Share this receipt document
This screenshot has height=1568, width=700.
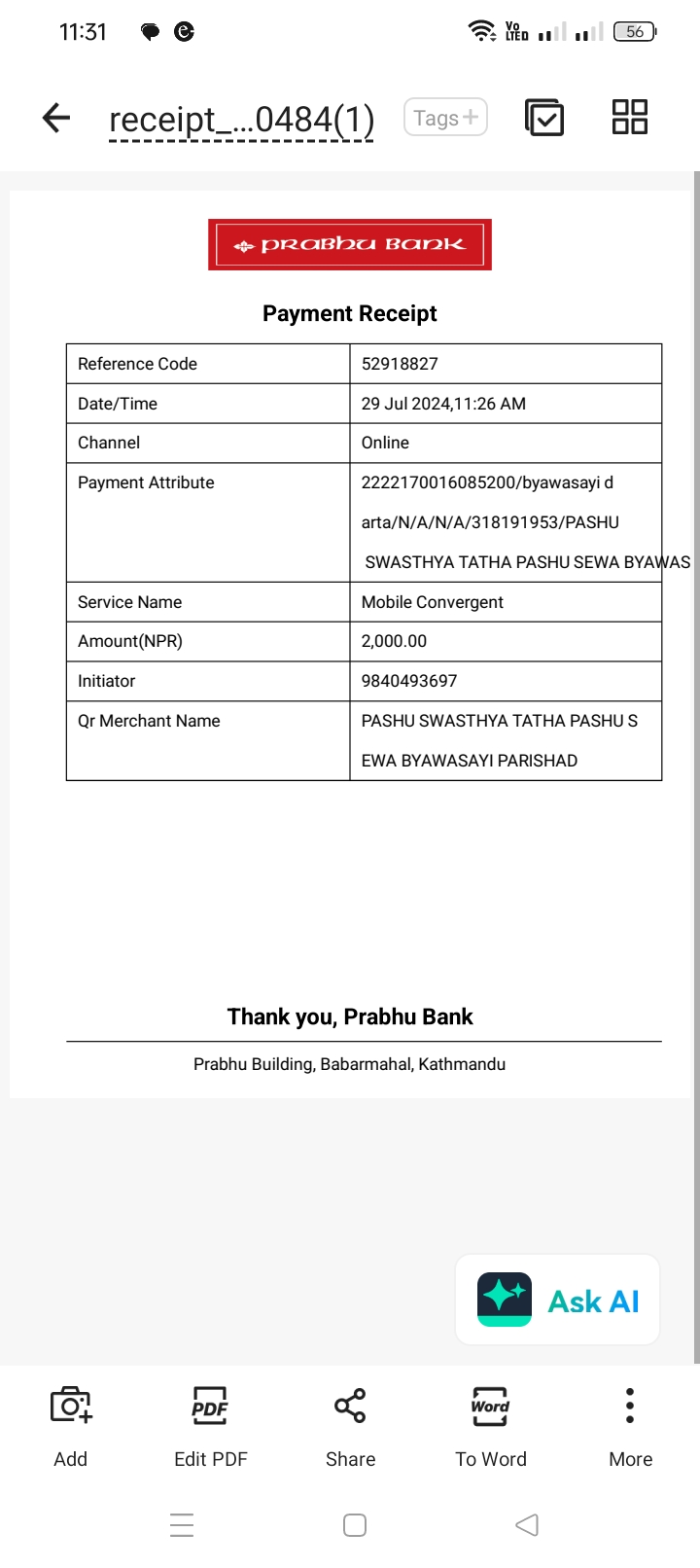350,1427
